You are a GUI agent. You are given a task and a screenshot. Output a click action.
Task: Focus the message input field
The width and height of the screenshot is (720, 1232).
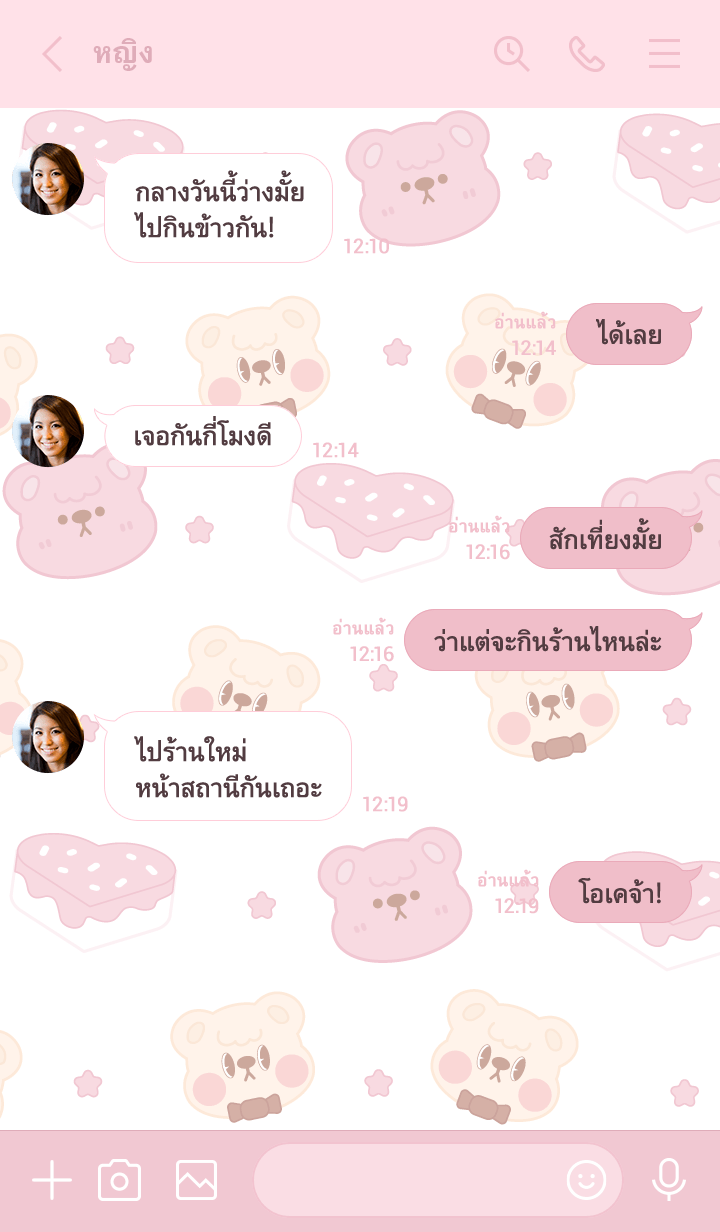click(x=405, y=1181)
